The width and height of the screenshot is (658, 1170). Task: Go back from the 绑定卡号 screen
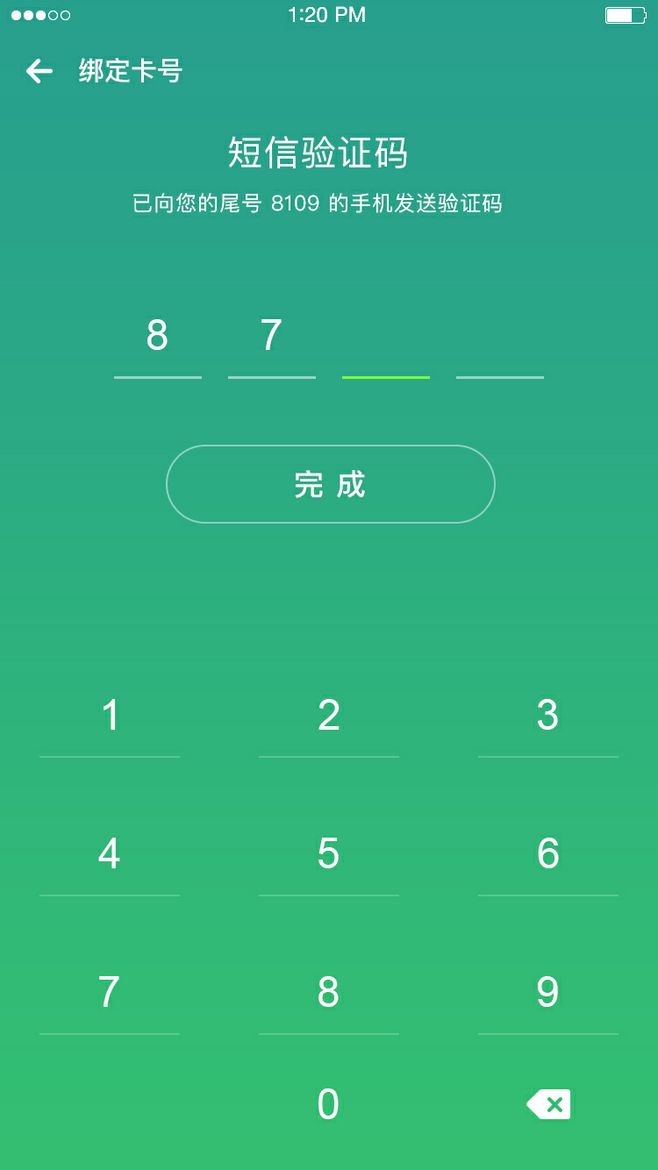(x=39, y=72)
